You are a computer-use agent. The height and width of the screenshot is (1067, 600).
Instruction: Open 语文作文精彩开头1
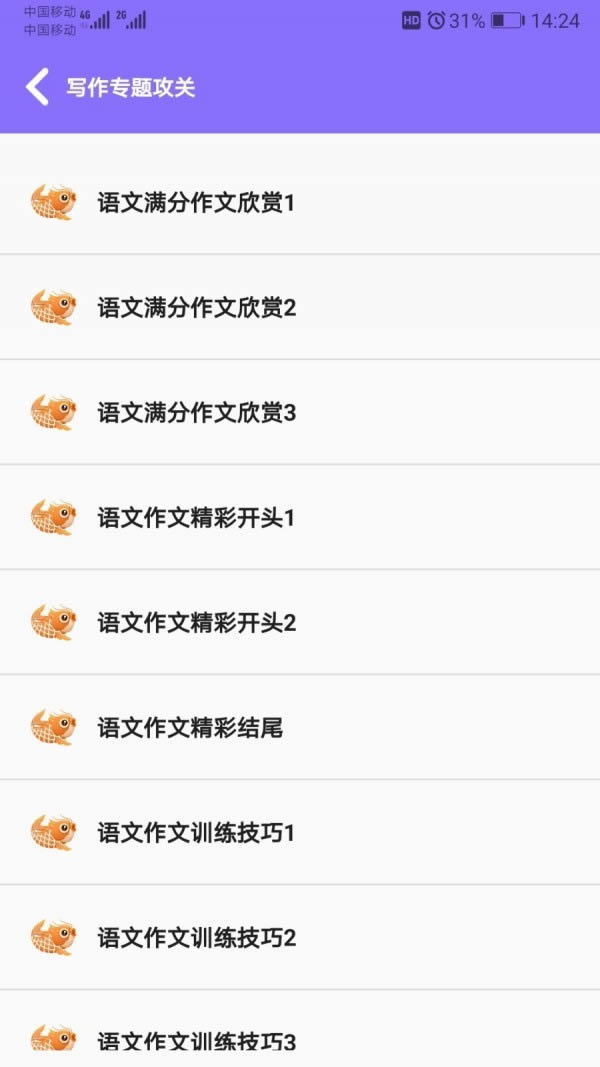tap(300, 517)
